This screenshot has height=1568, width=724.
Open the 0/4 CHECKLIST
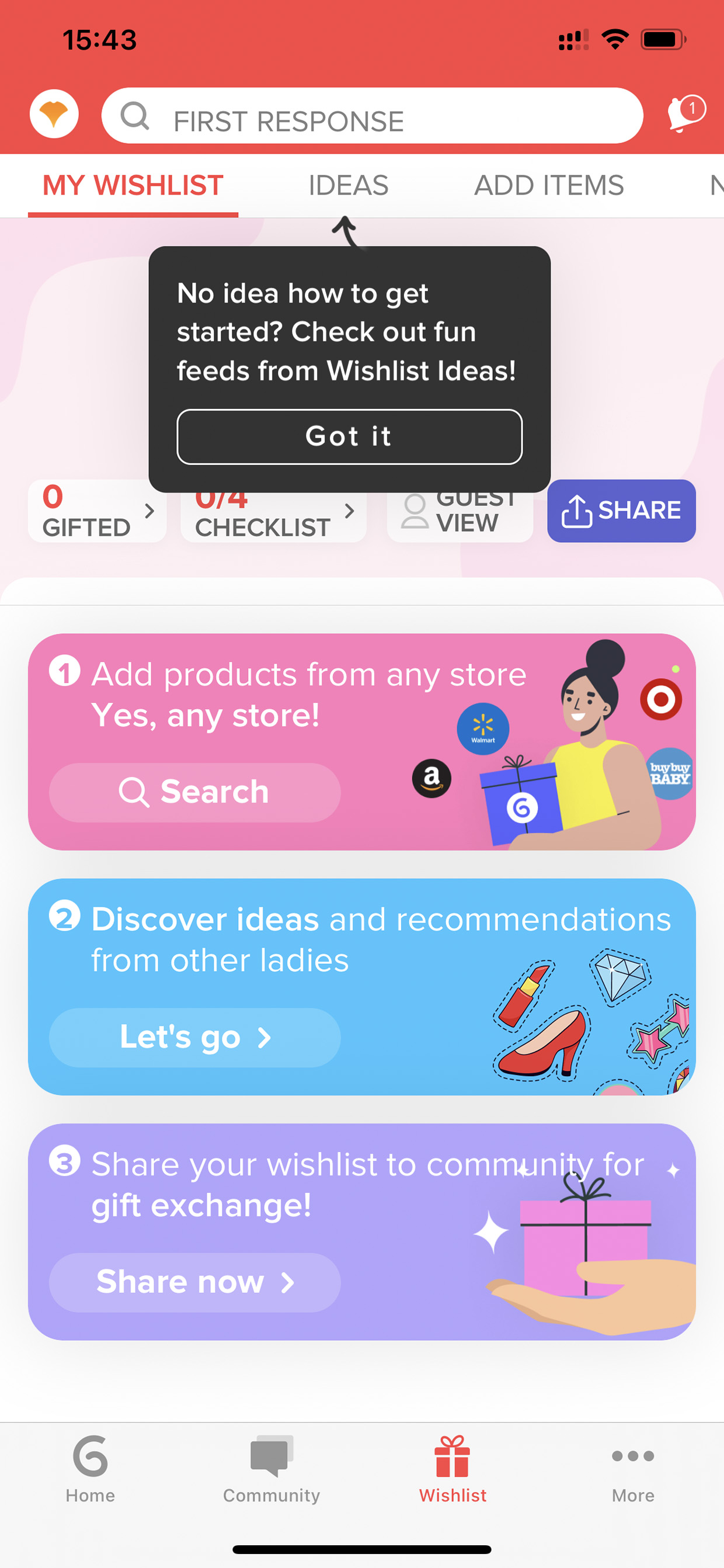click(274, 511)
